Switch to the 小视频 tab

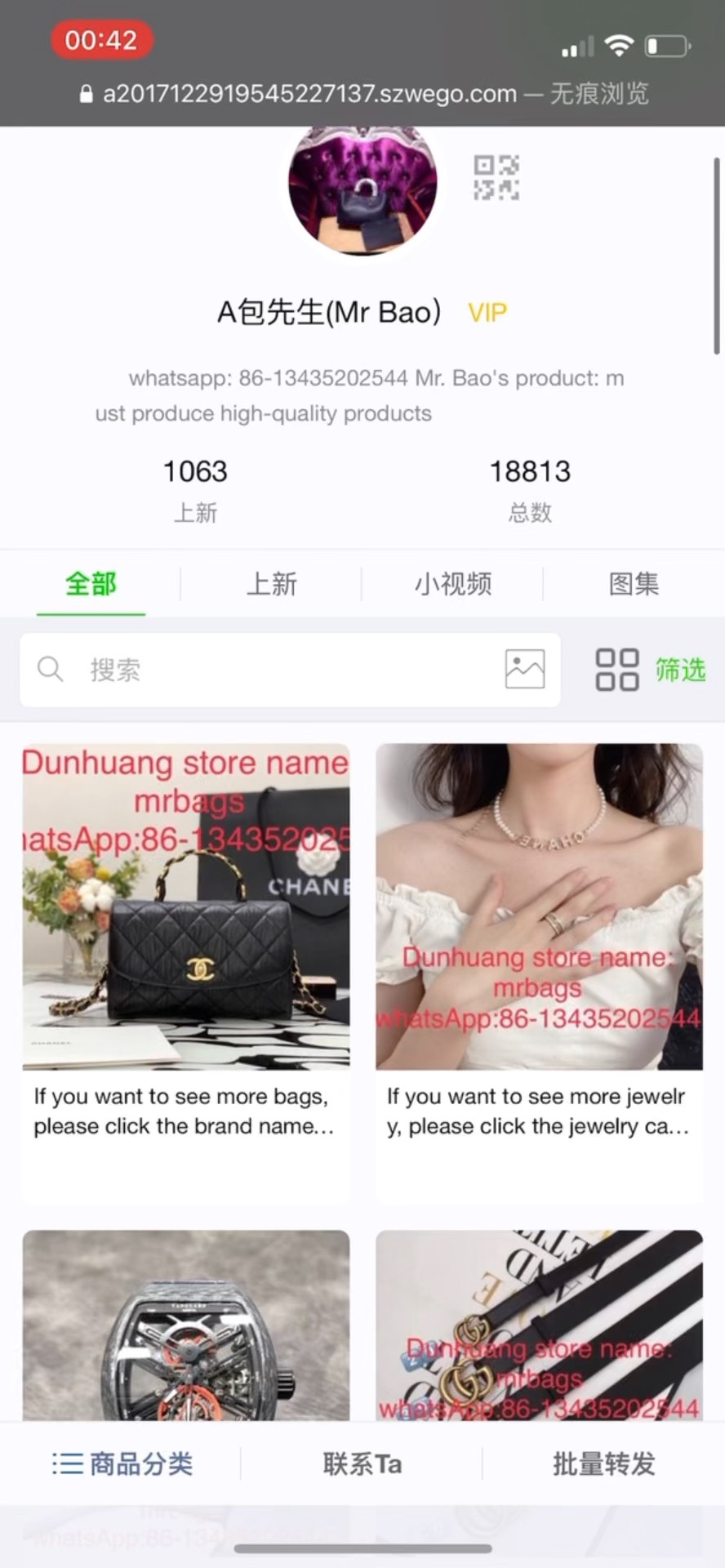(452, 584)
